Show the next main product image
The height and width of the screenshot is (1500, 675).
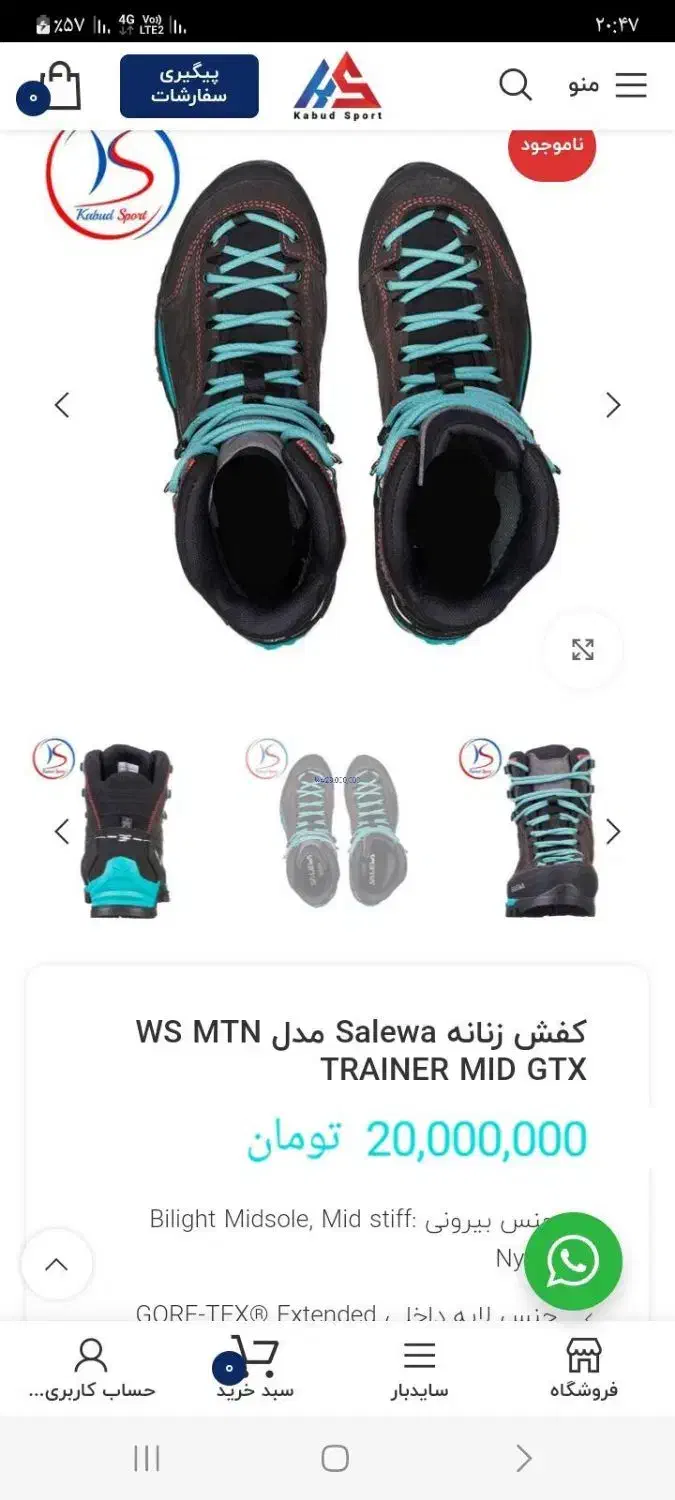click(613, 405)
